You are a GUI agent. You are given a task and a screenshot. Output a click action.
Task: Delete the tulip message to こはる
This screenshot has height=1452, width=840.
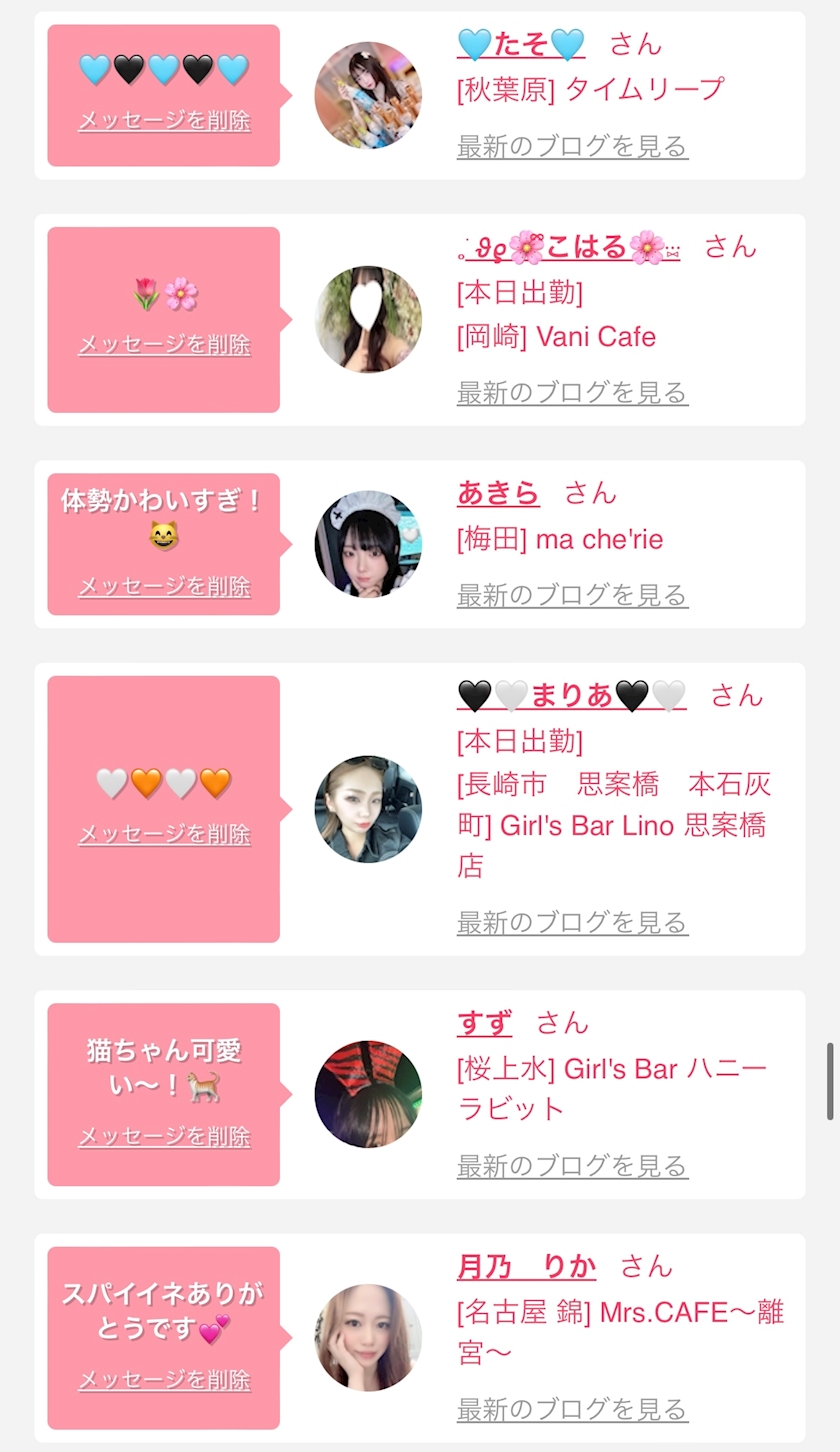pos(164,345)
